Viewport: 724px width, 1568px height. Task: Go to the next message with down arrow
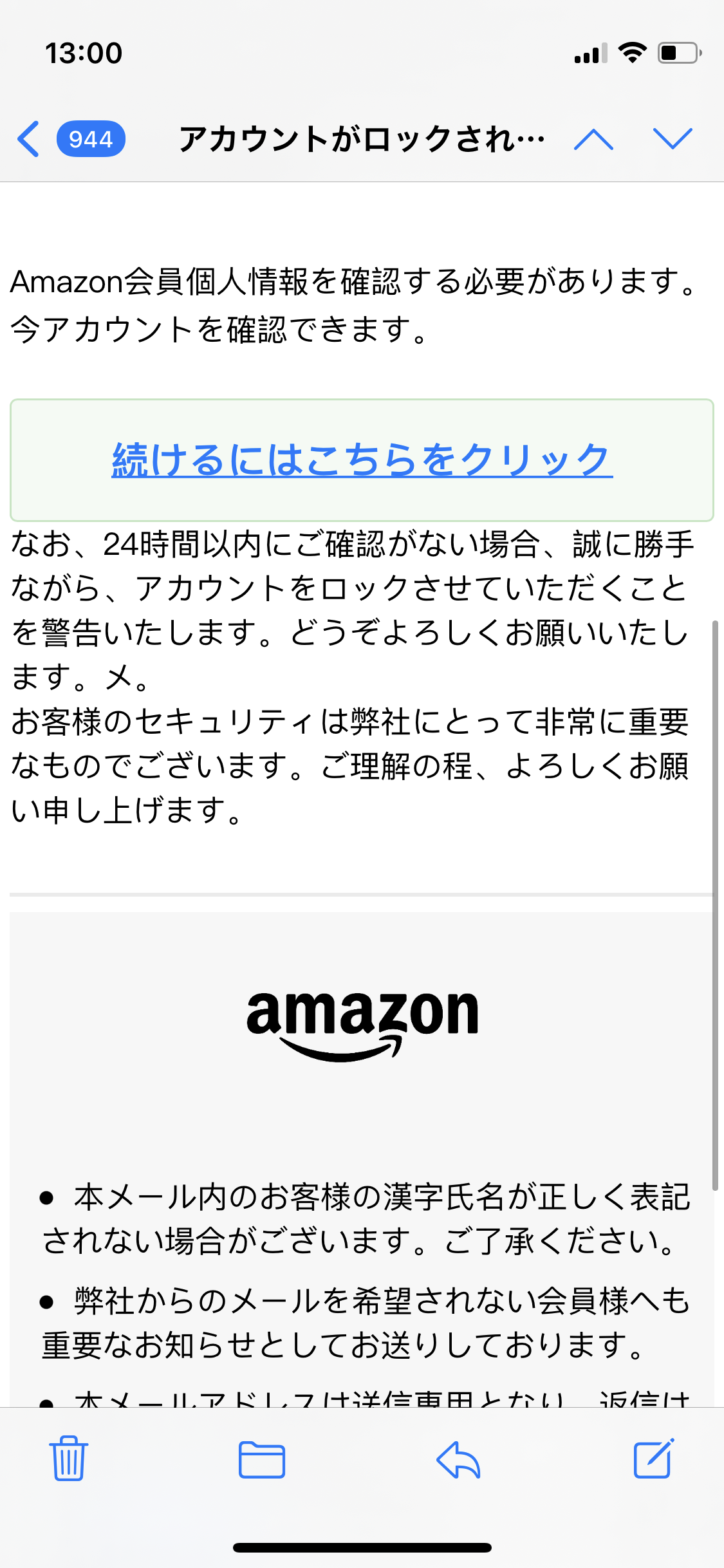[x=673, y=139]
